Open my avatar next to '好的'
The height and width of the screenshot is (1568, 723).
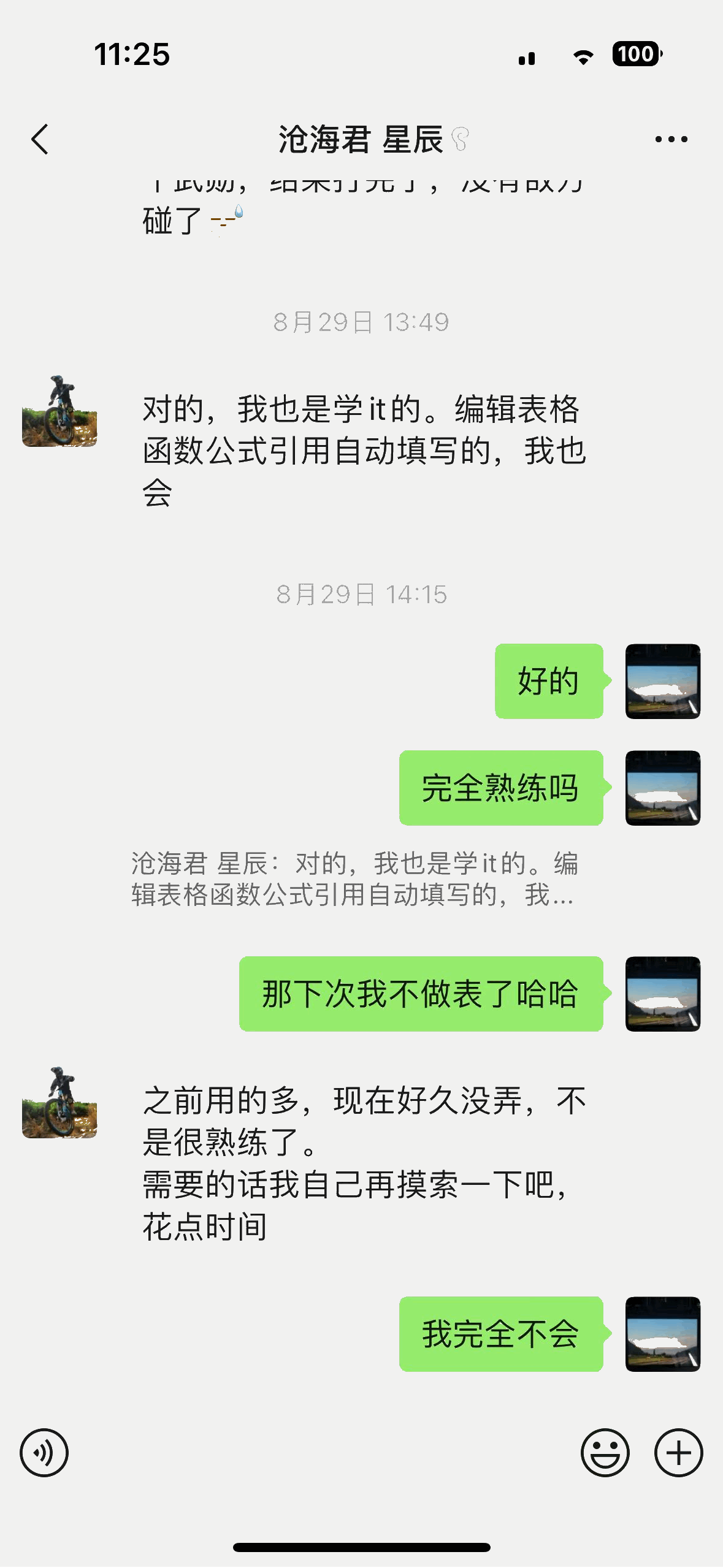point(662,681)
